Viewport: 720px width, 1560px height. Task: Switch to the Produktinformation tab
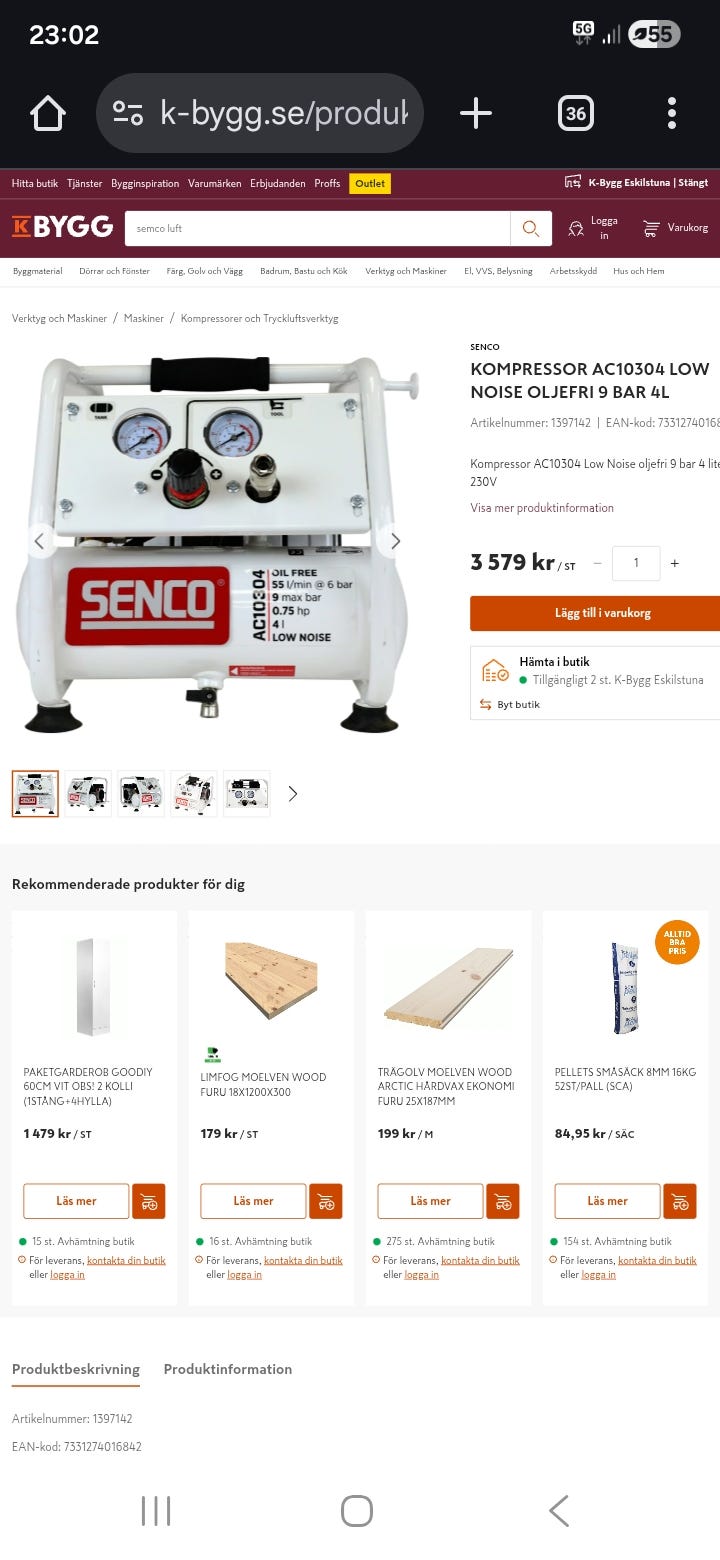click(x=227, y=1369)
